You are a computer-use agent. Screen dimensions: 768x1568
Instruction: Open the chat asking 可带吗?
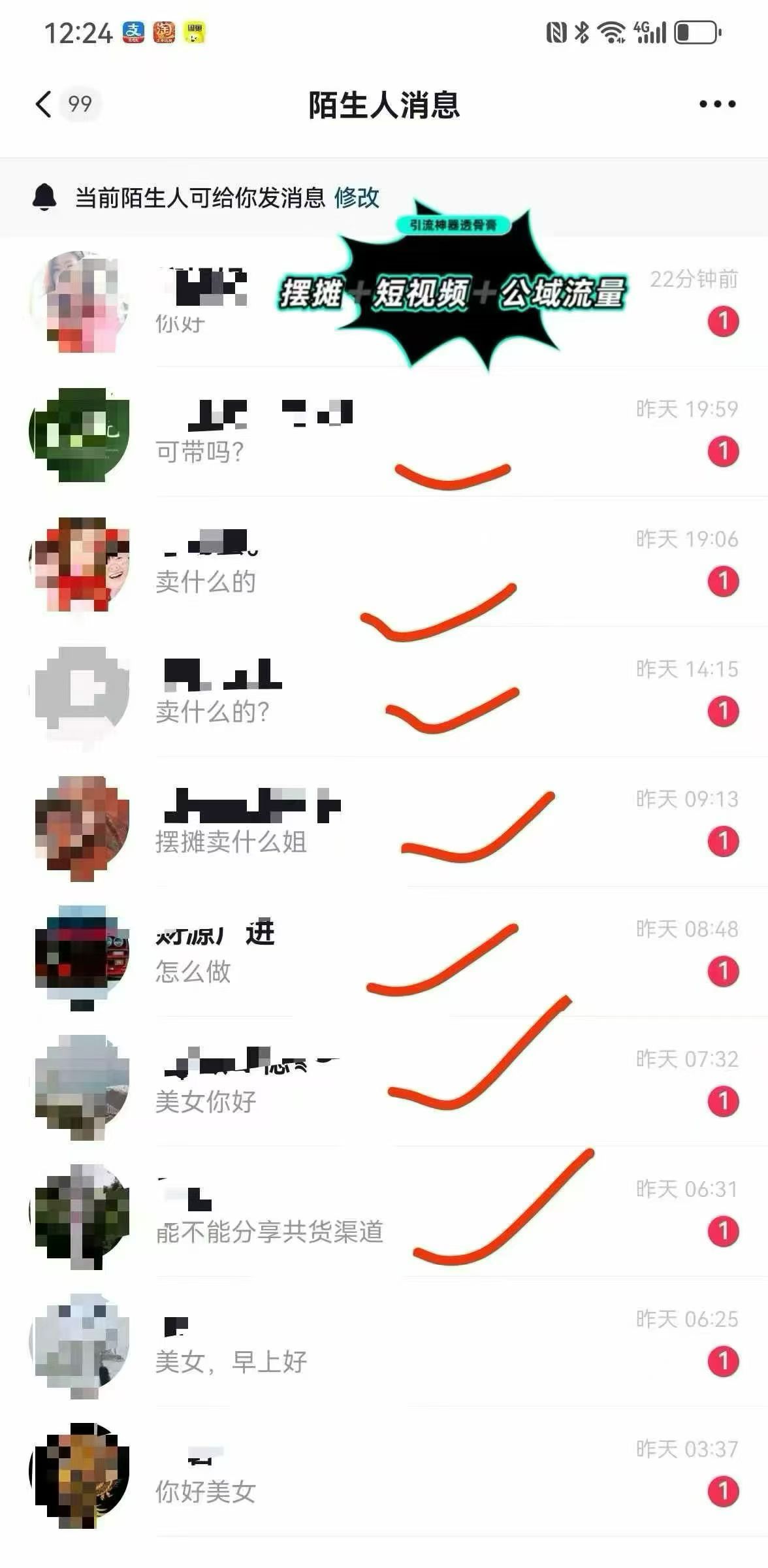tap(392, 432)
